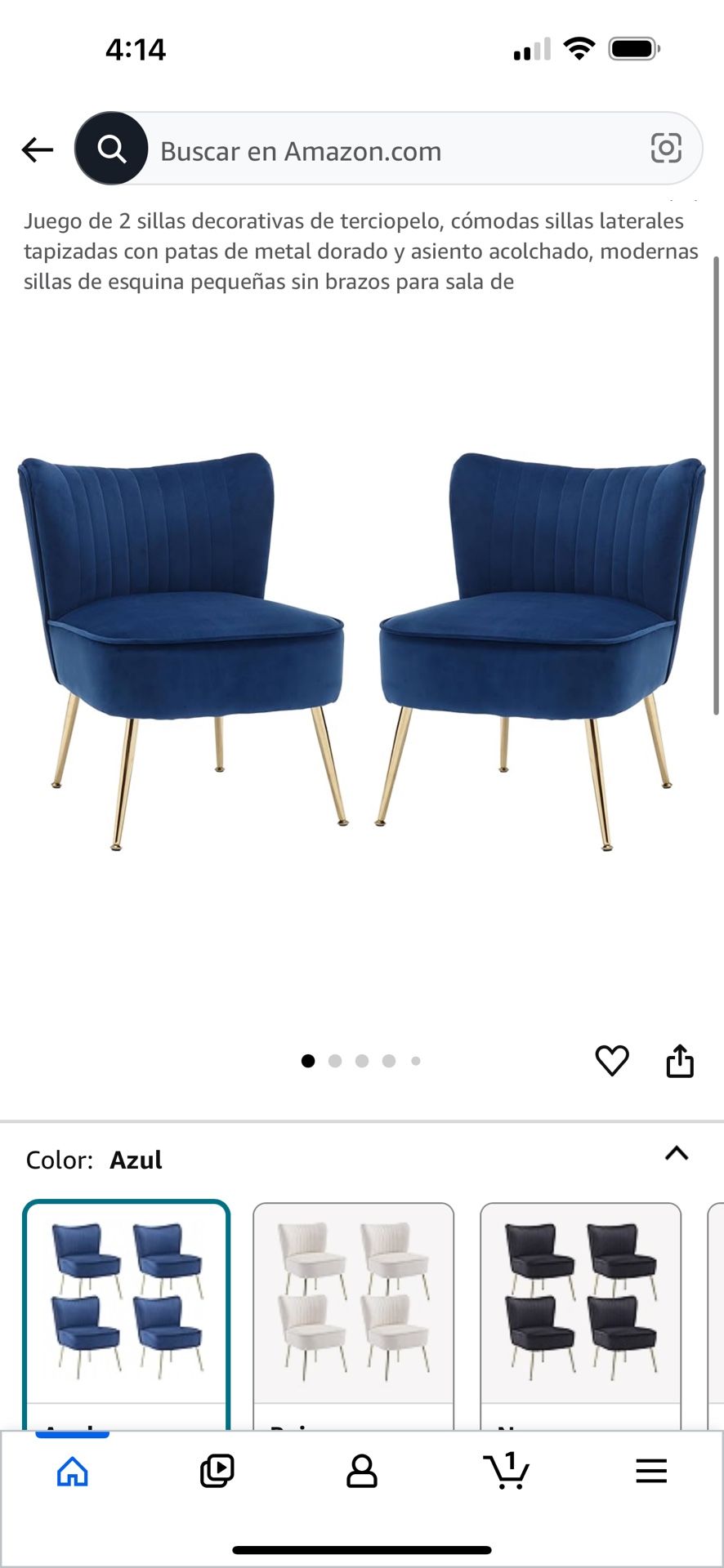The height and width of the screenshot is (1568, 724).
Task: Tap the magnifying glass search icon
Action: [110, 149]
